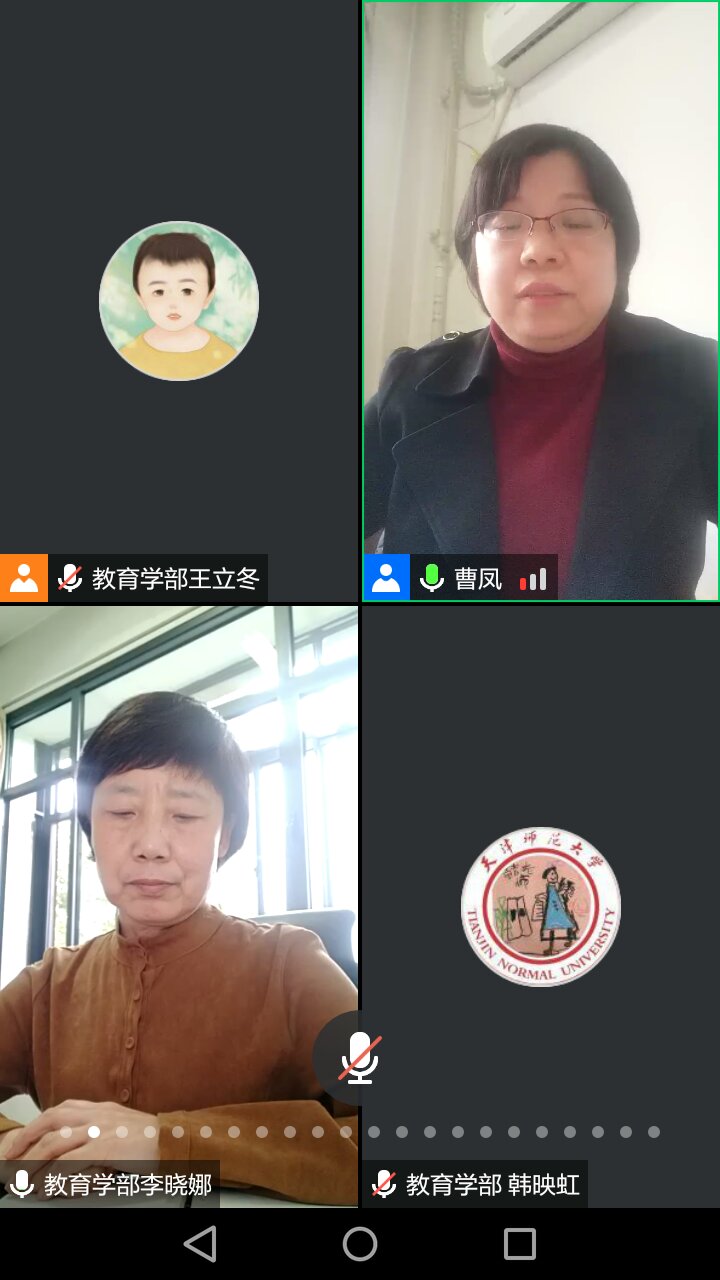Select the 曹凤 video tile
The width and height of the screenshot is (720, 1280).
click(540, 300)
